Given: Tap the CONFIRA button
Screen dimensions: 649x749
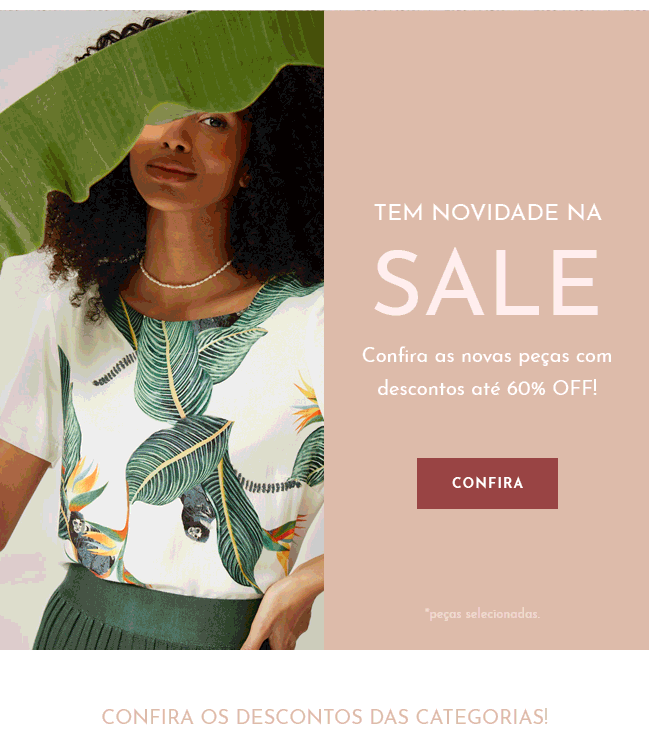Looking at the screenshot, I should coord(487,483).
